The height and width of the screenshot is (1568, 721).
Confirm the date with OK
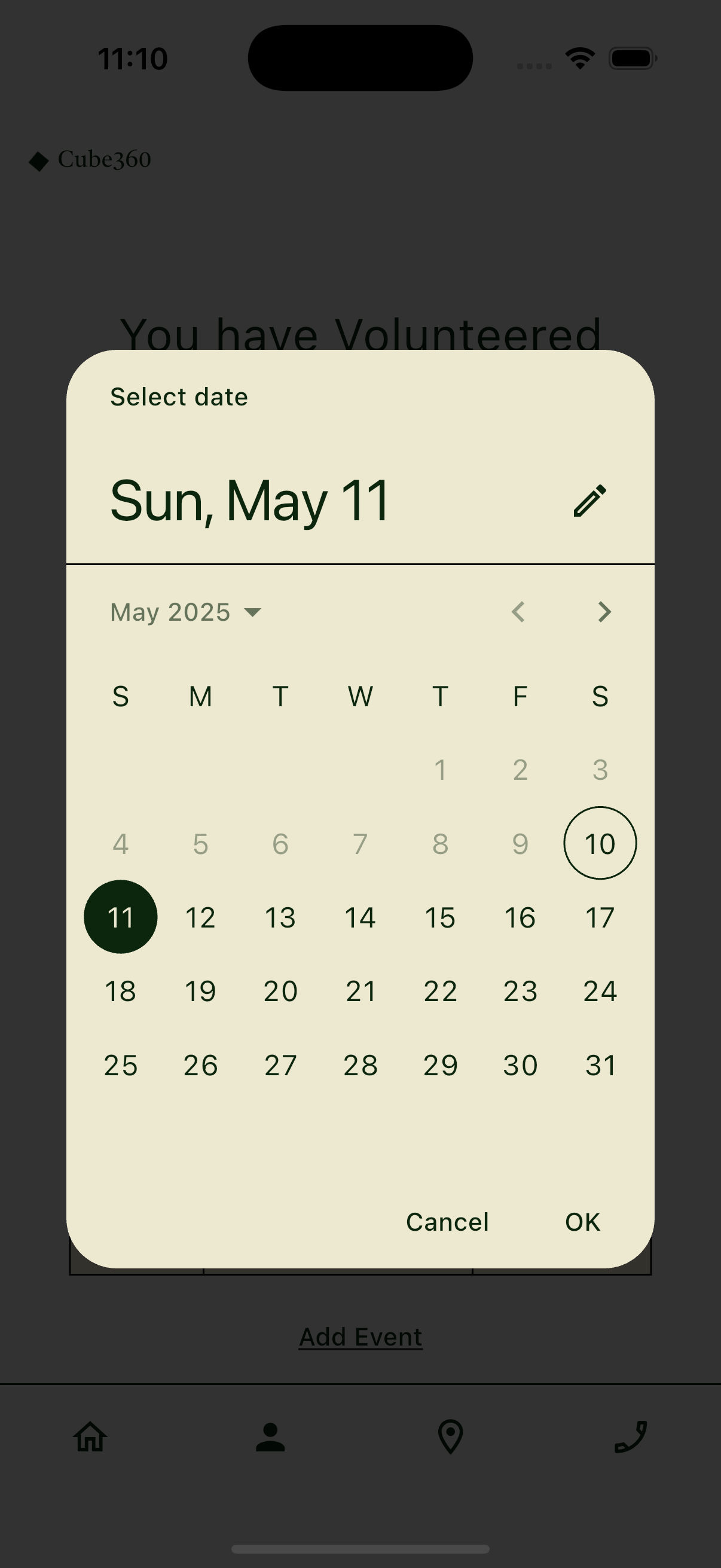pyautogui.click(x=582, y=1222)
